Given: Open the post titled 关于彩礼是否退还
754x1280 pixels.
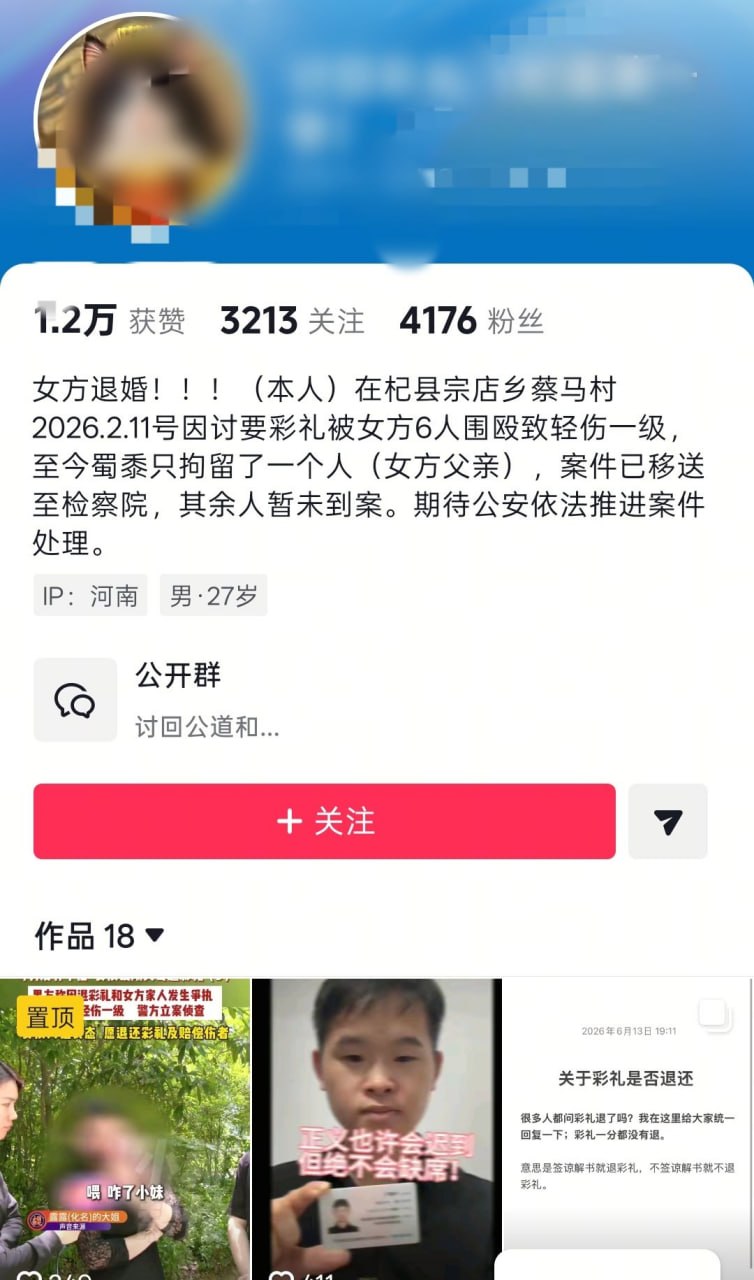Looking at the screenshot, I should click(x=627, y=1129).
